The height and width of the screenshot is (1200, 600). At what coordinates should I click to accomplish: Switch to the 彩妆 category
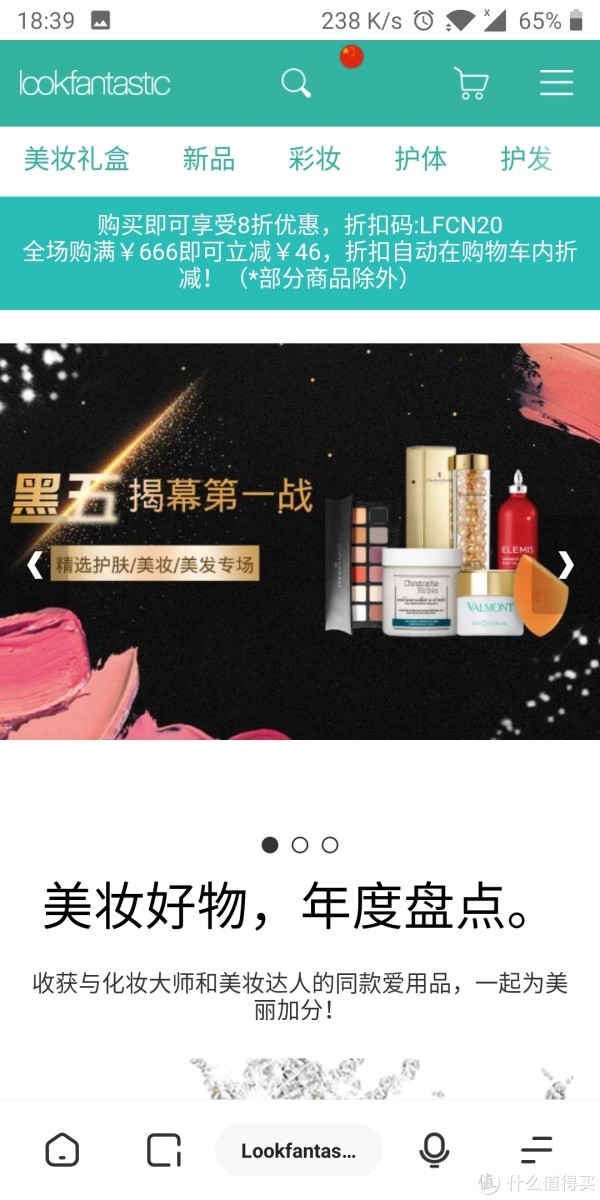(315, 159)
